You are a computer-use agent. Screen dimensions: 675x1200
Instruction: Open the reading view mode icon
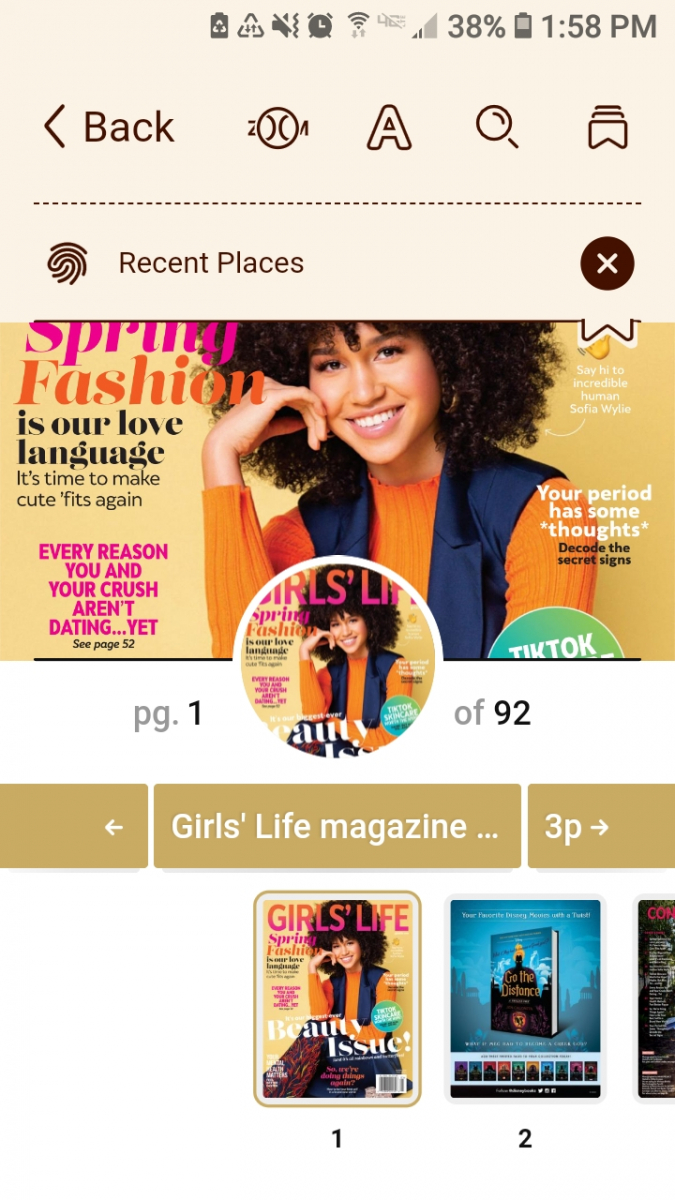click(277, 128)
